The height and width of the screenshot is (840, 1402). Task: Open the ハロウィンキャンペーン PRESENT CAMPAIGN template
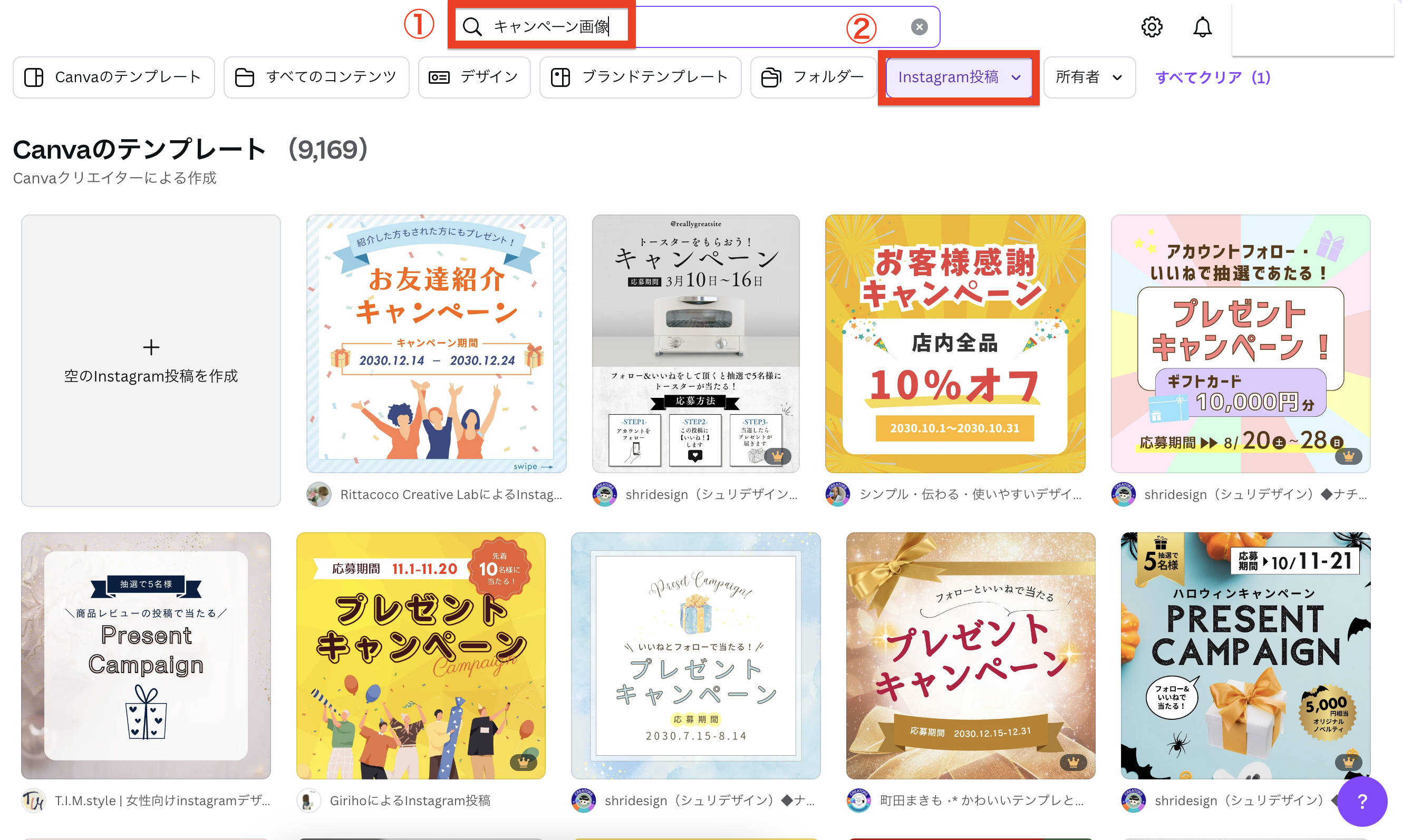click(x=1245, y=656)
